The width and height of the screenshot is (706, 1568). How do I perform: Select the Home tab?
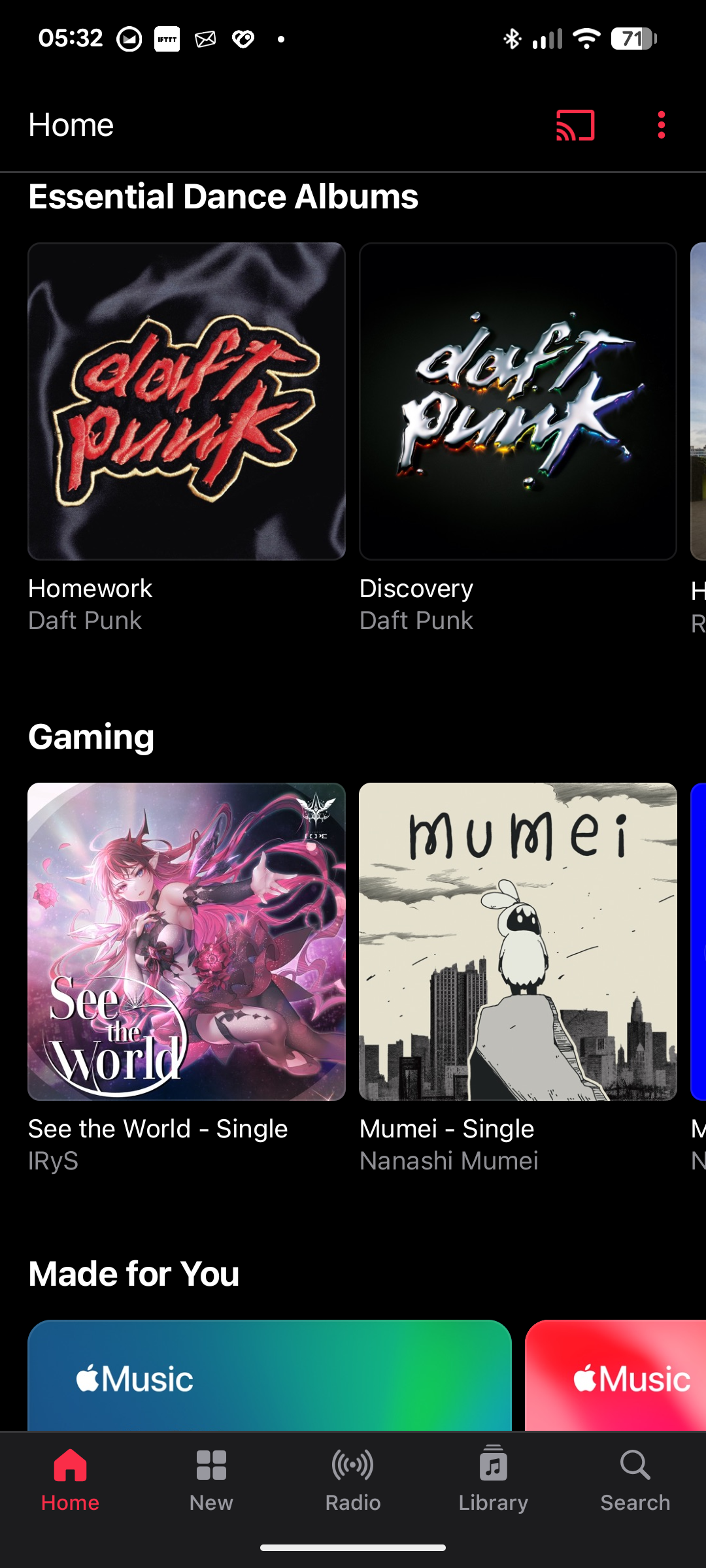(70, 1479)
